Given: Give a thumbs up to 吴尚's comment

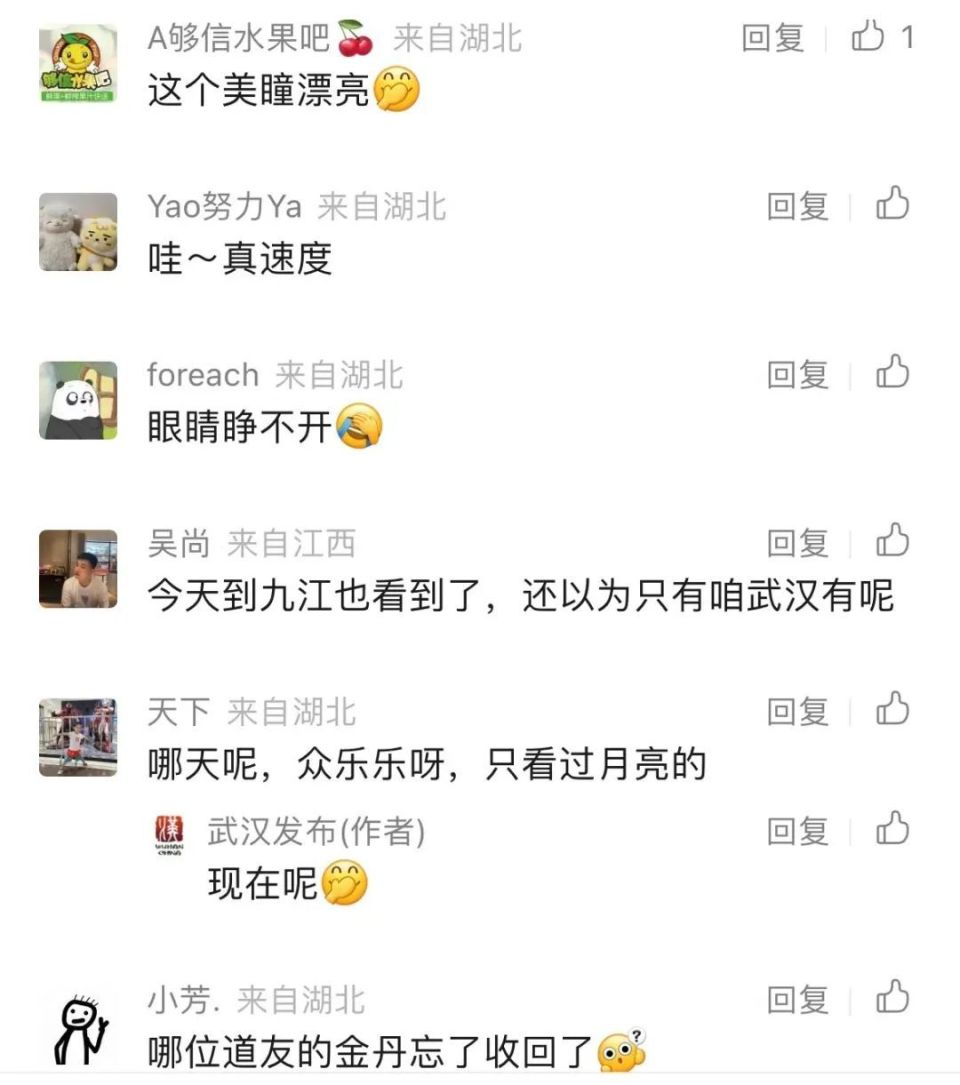Looking at the screenshot, I should click(892, 541).
